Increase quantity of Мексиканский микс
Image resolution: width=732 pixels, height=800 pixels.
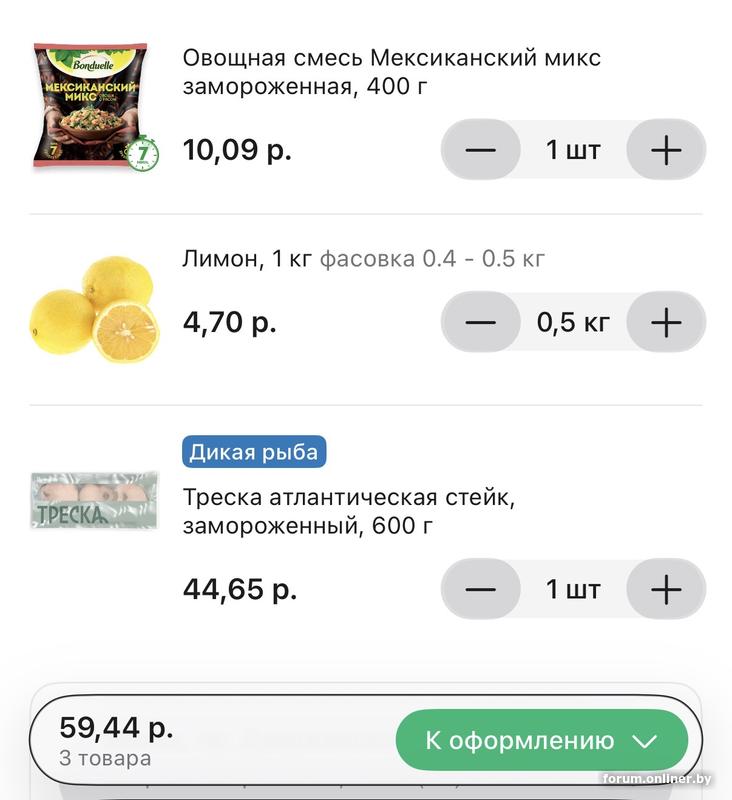[666, 151]
